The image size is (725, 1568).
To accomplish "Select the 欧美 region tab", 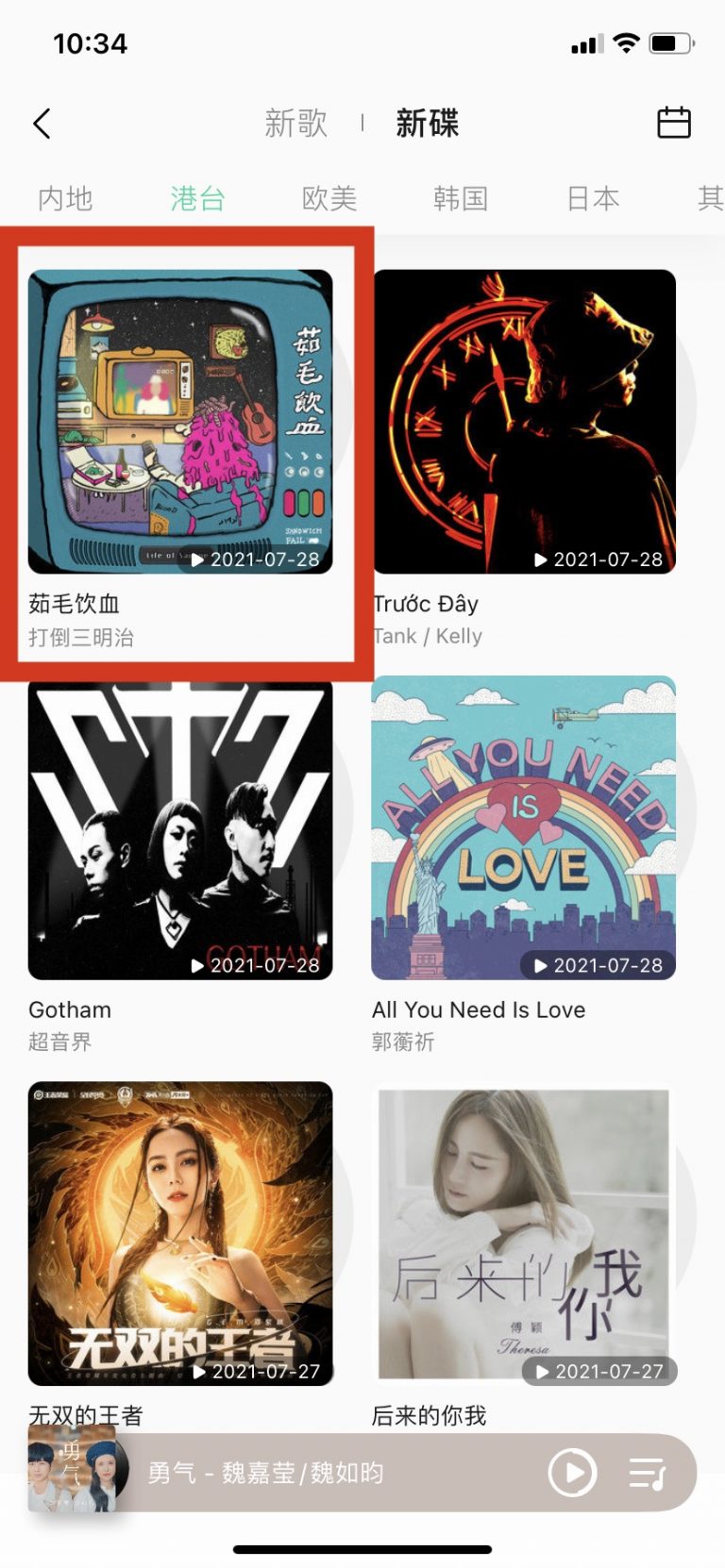I will [329, 199].
